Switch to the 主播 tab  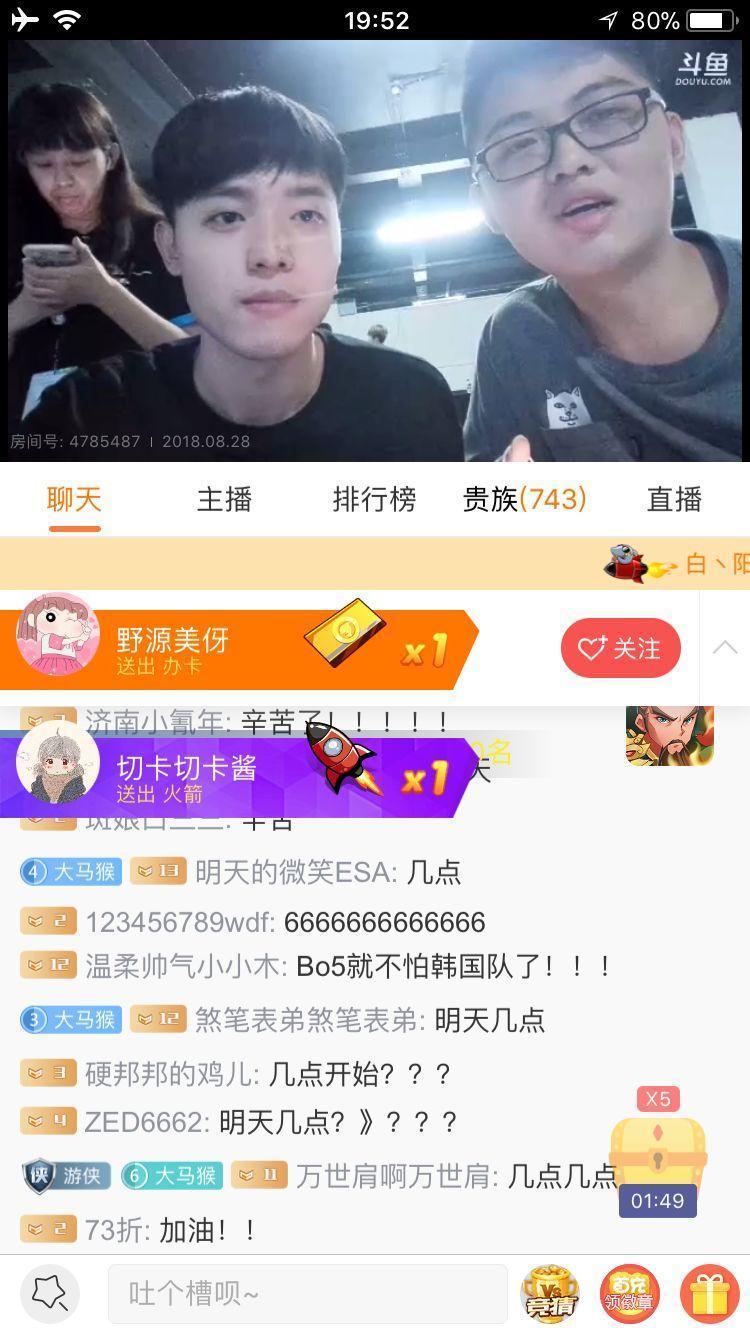click(223, 500)
